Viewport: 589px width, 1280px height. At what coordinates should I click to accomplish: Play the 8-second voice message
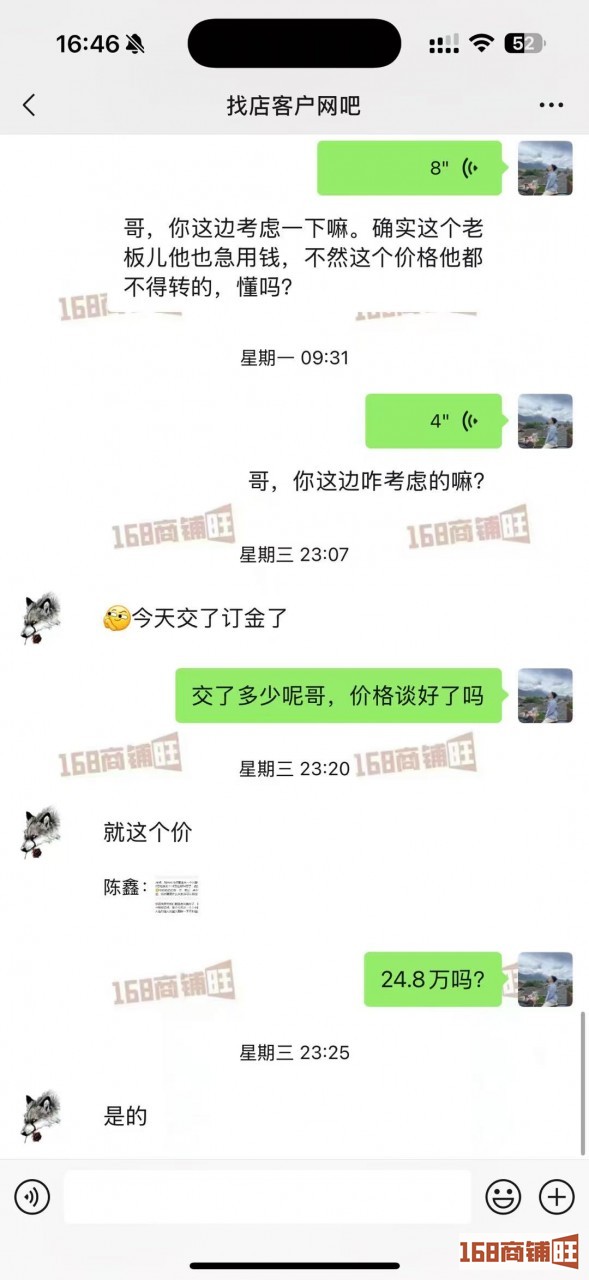click(411, 168)
